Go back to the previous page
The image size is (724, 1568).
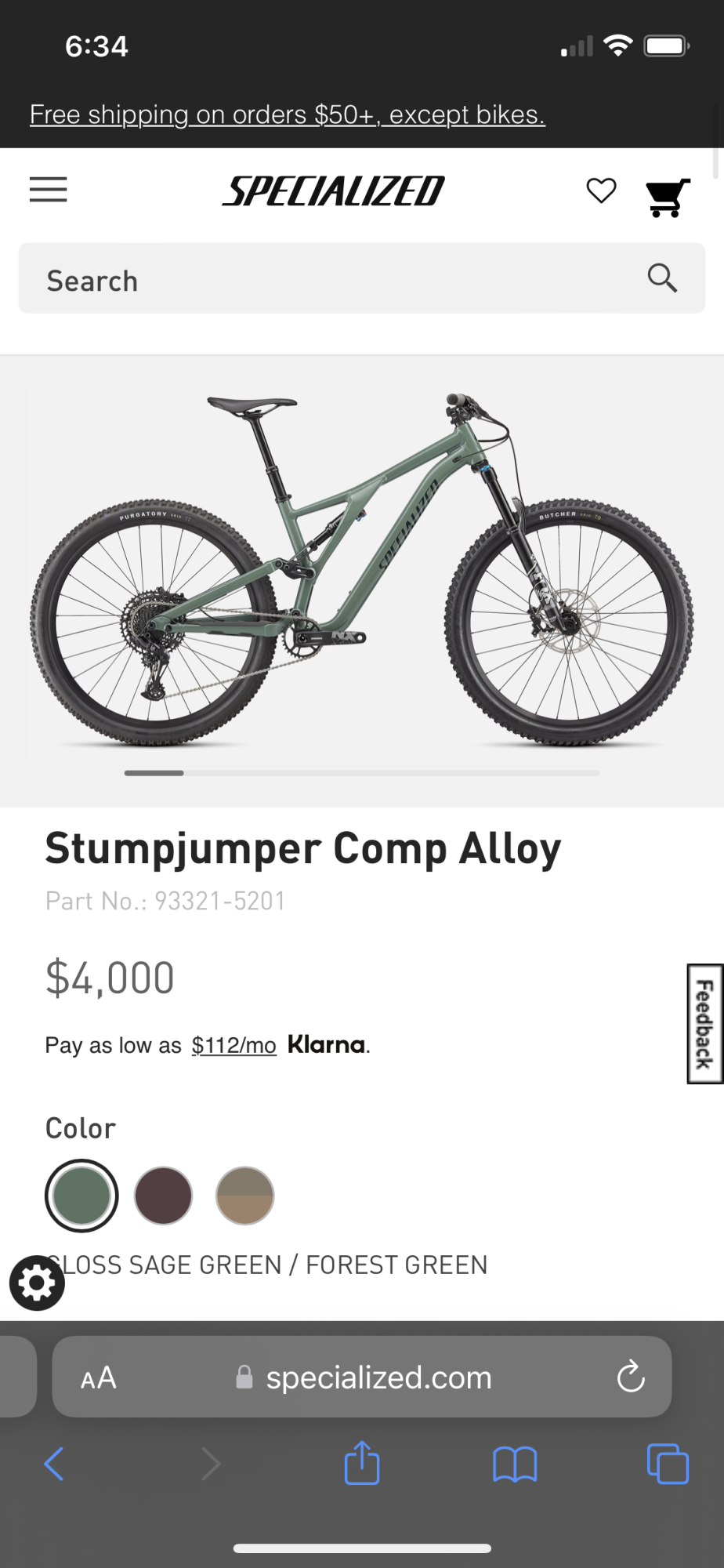[x=53, y=1463]
